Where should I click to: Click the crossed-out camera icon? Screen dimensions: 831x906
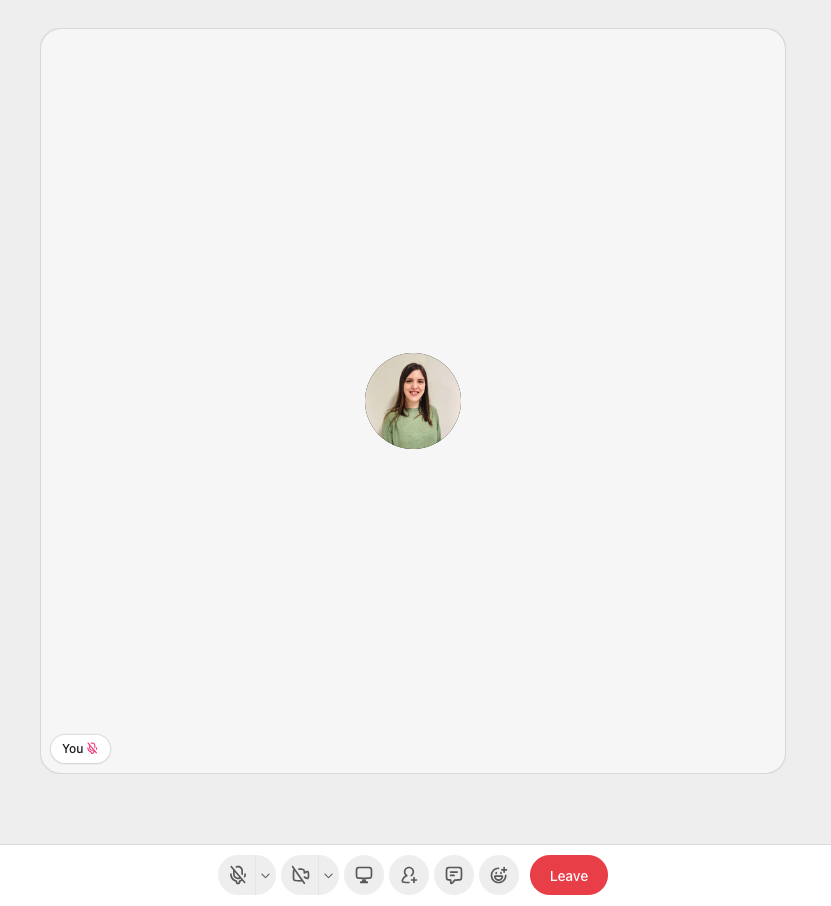coord(300,875)
